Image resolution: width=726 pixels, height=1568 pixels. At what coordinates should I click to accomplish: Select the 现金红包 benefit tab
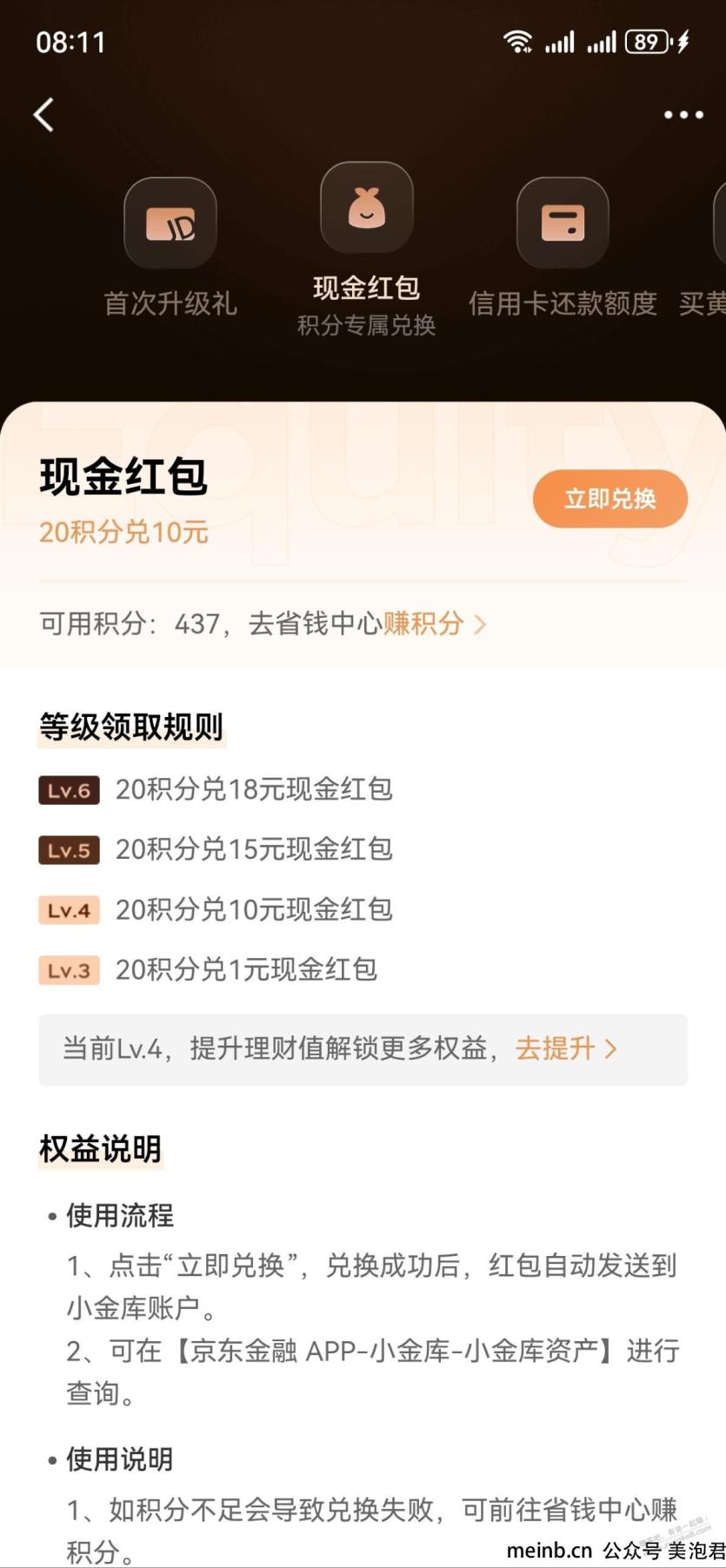coord(366,250)
